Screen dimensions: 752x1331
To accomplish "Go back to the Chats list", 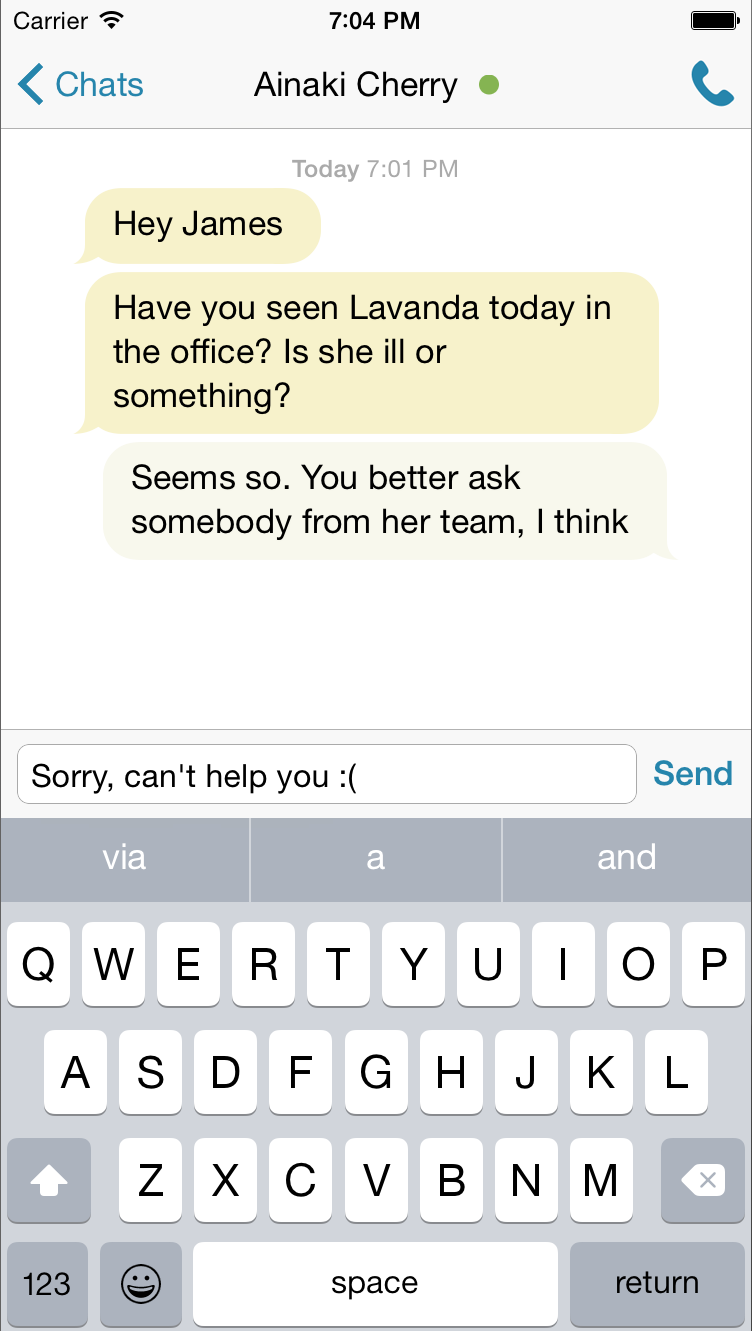I will click(80, 85).
